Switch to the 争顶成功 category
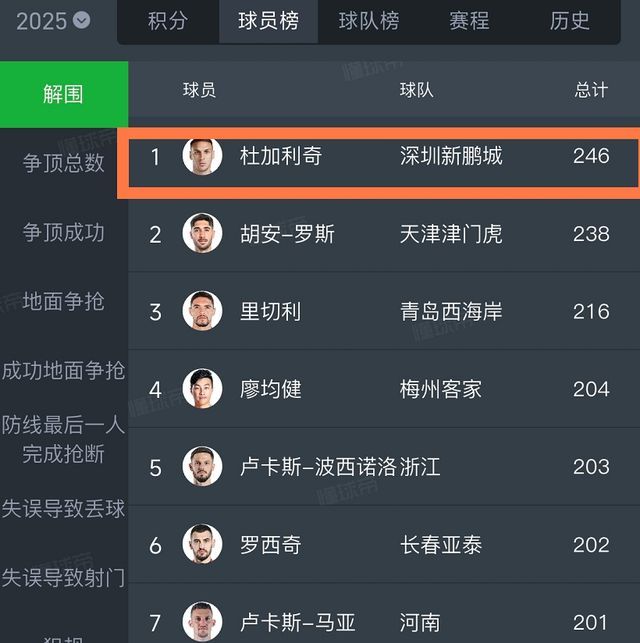The image size is (640, 643). point(63,232)
